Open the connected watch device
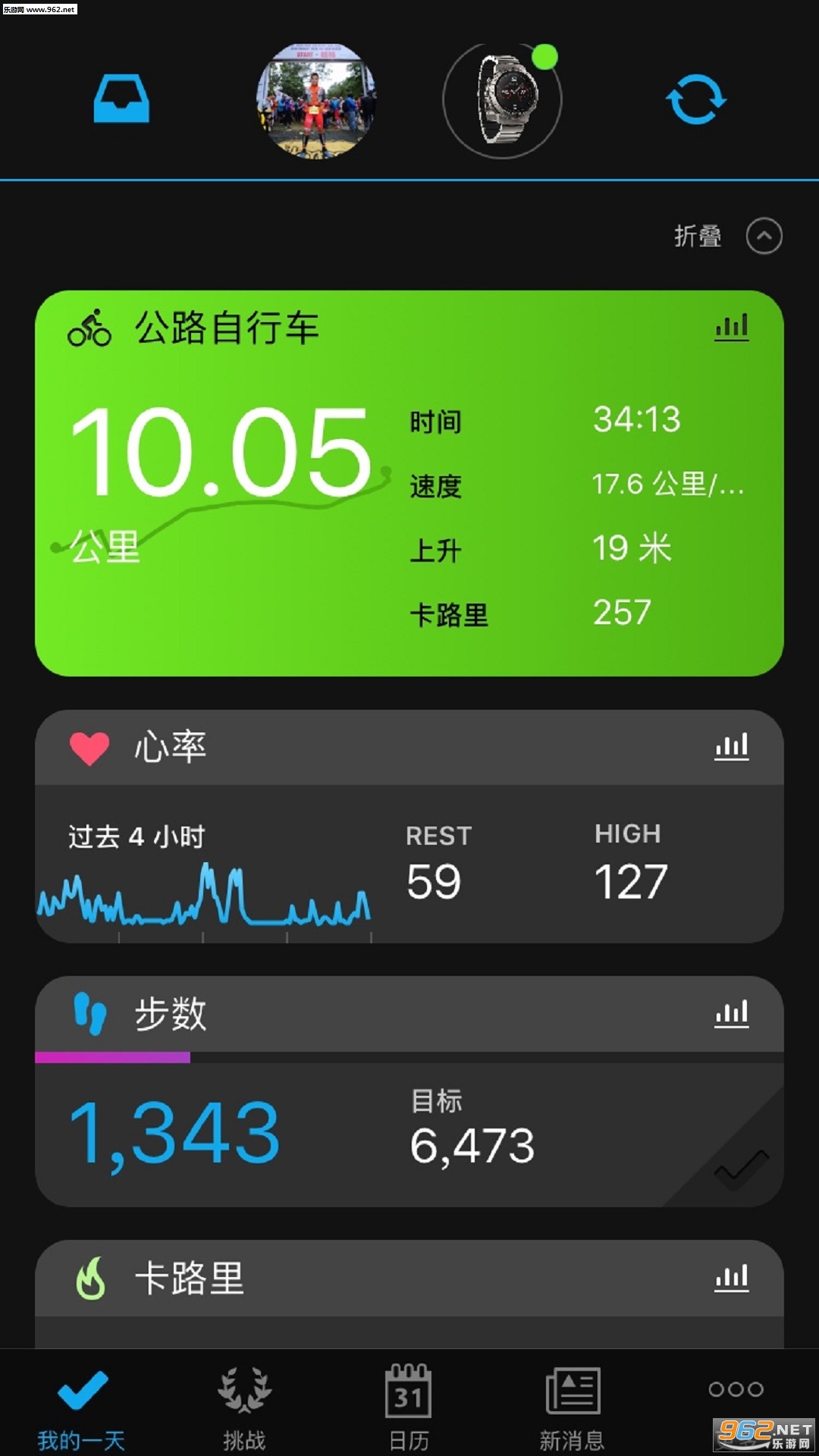Screen dimensions: 819x1456 (x=502, y=100)
